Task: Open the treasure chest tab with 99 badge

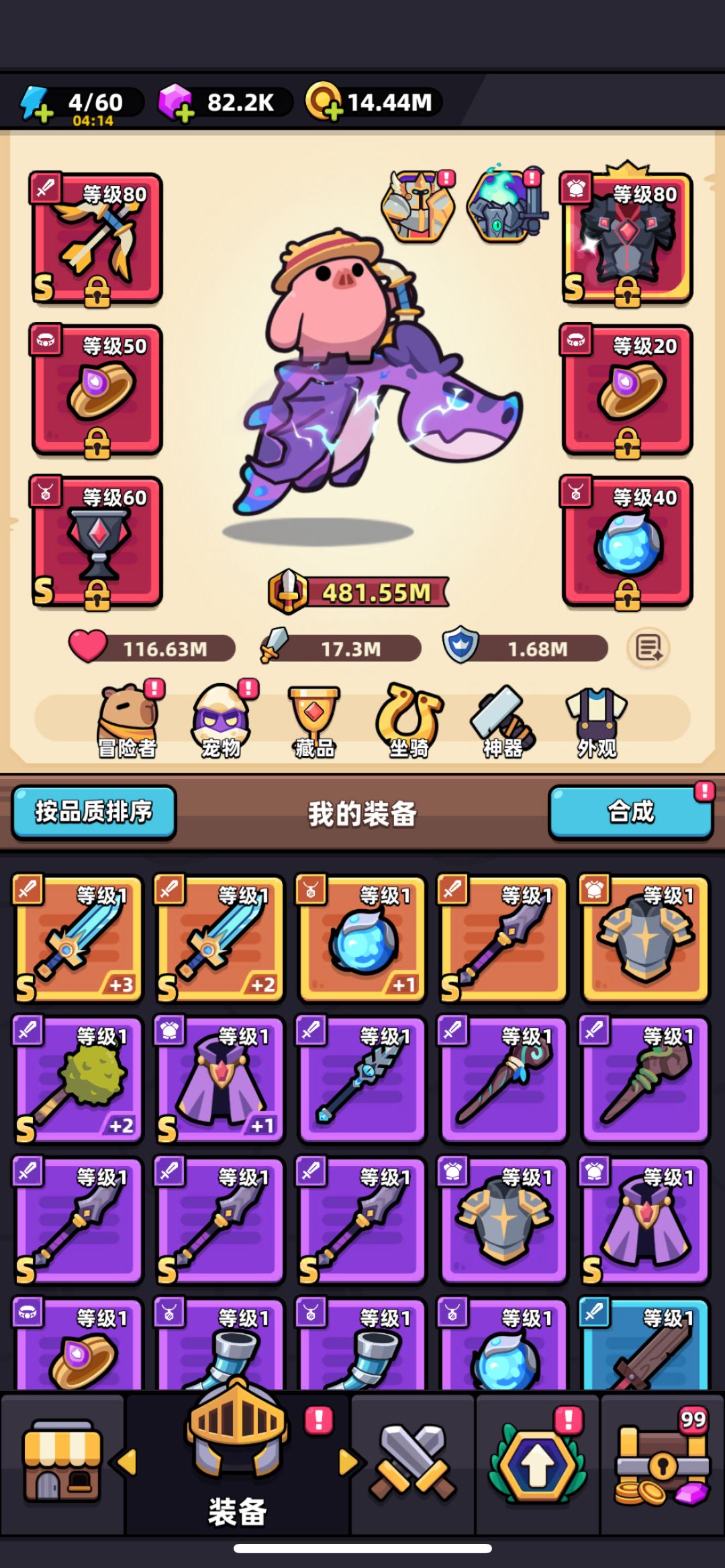Action: pos(662,1464)
